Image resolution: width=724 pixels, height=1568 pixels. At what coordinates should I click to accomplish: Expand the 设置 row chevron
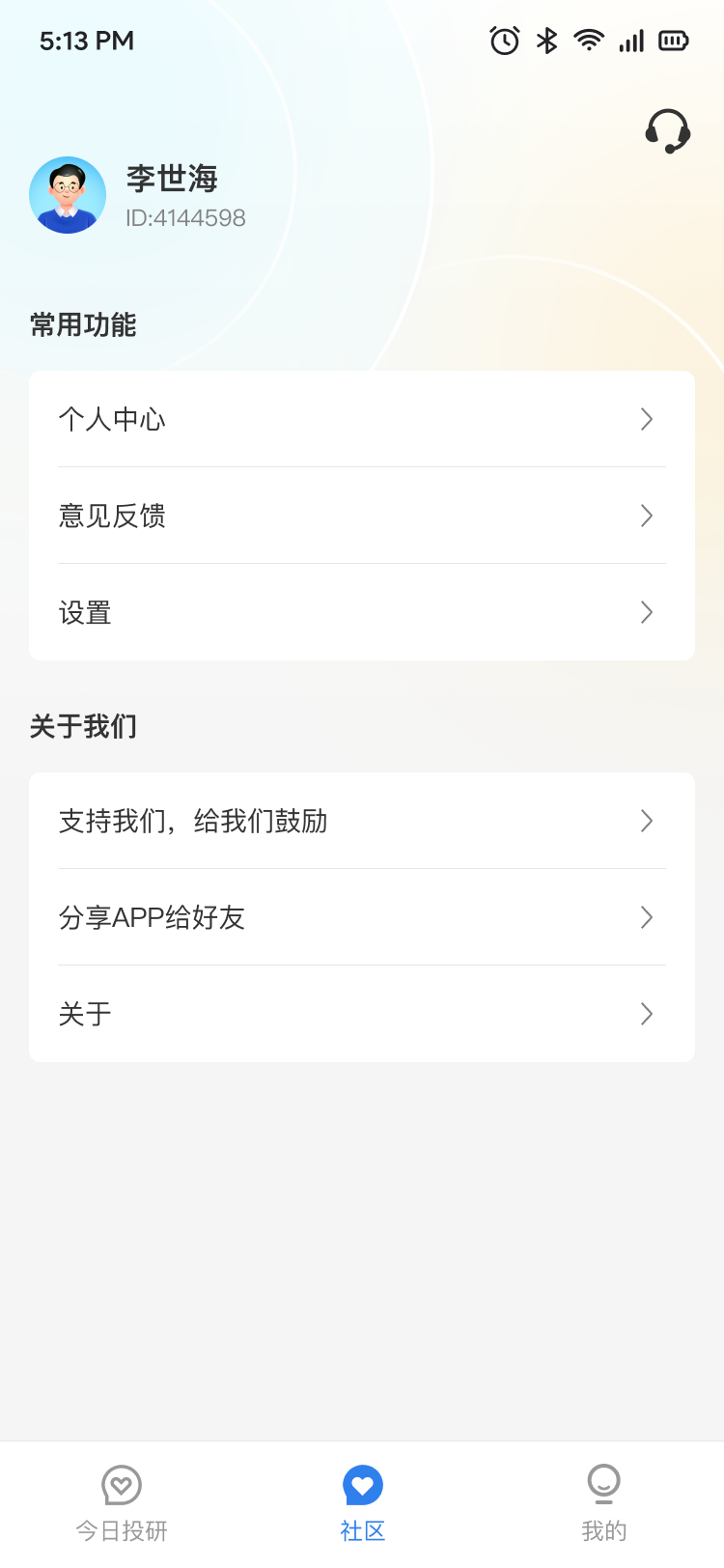pos(646,612)
